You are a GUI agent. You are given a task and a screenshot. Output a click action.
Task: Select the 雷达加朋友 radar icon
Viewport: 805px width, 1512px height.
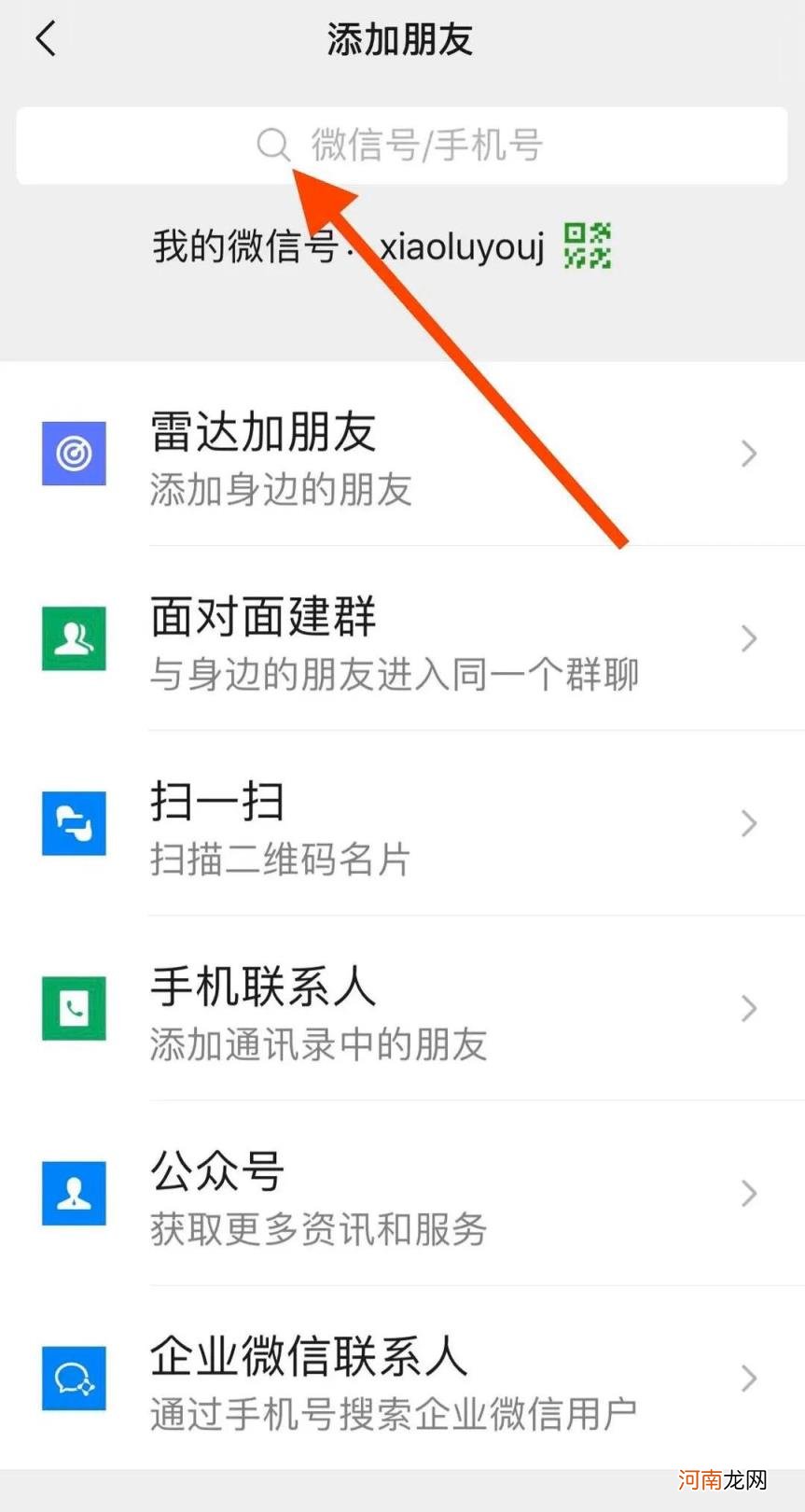pyautogui.click(x=74, y=455)
